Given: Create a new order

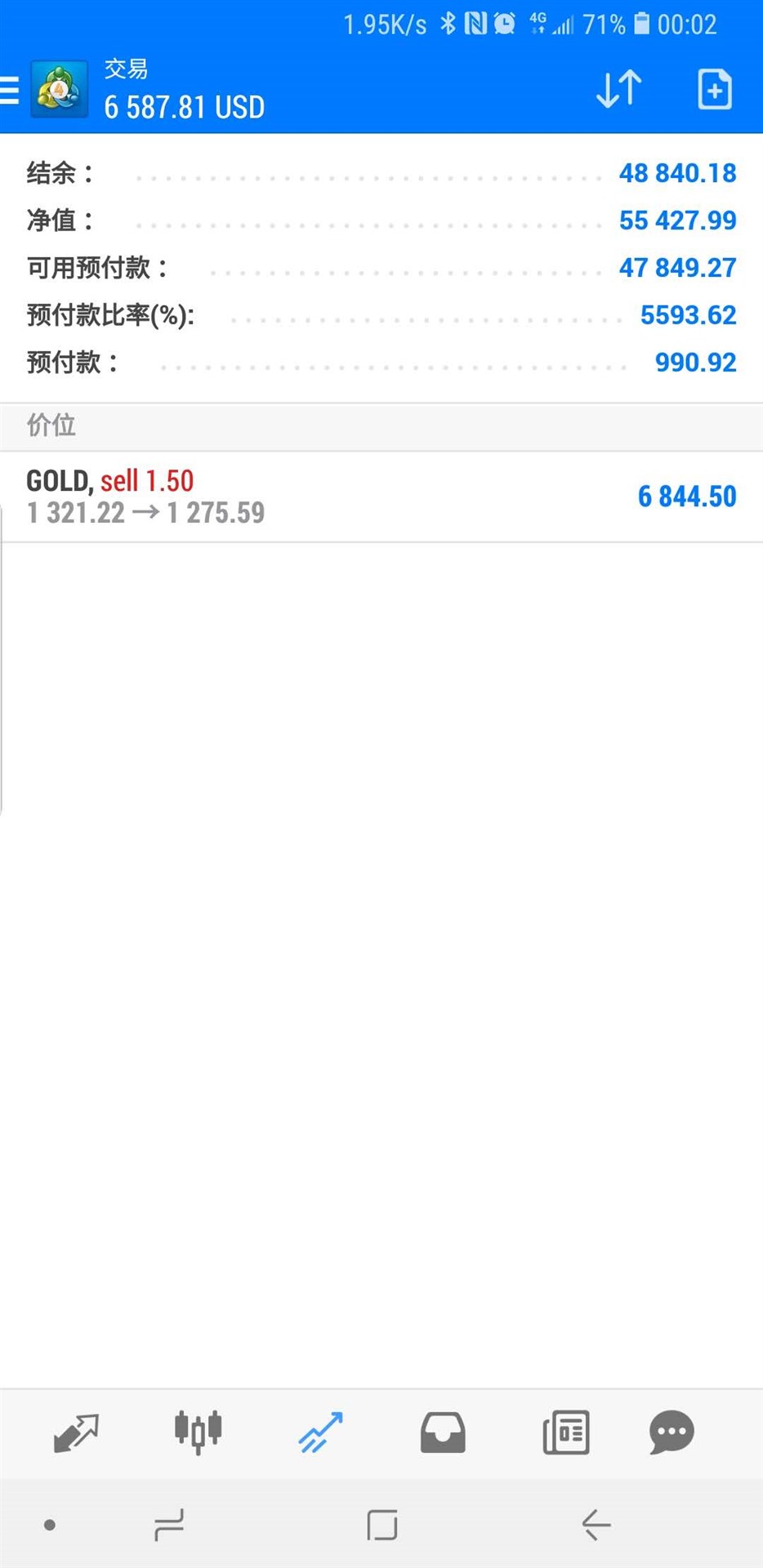Looking at the screenshot, I should 715,89.
